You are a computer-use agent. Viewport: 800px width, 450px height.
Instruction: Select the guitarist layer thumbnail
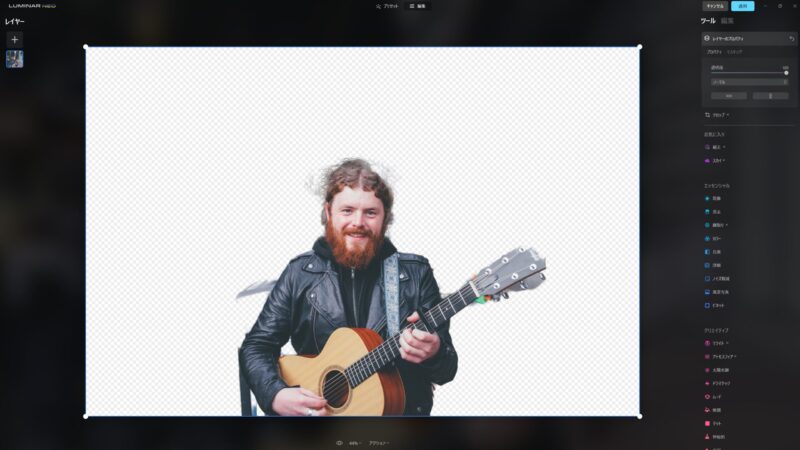pyautogui.click(x=14, y=59)
